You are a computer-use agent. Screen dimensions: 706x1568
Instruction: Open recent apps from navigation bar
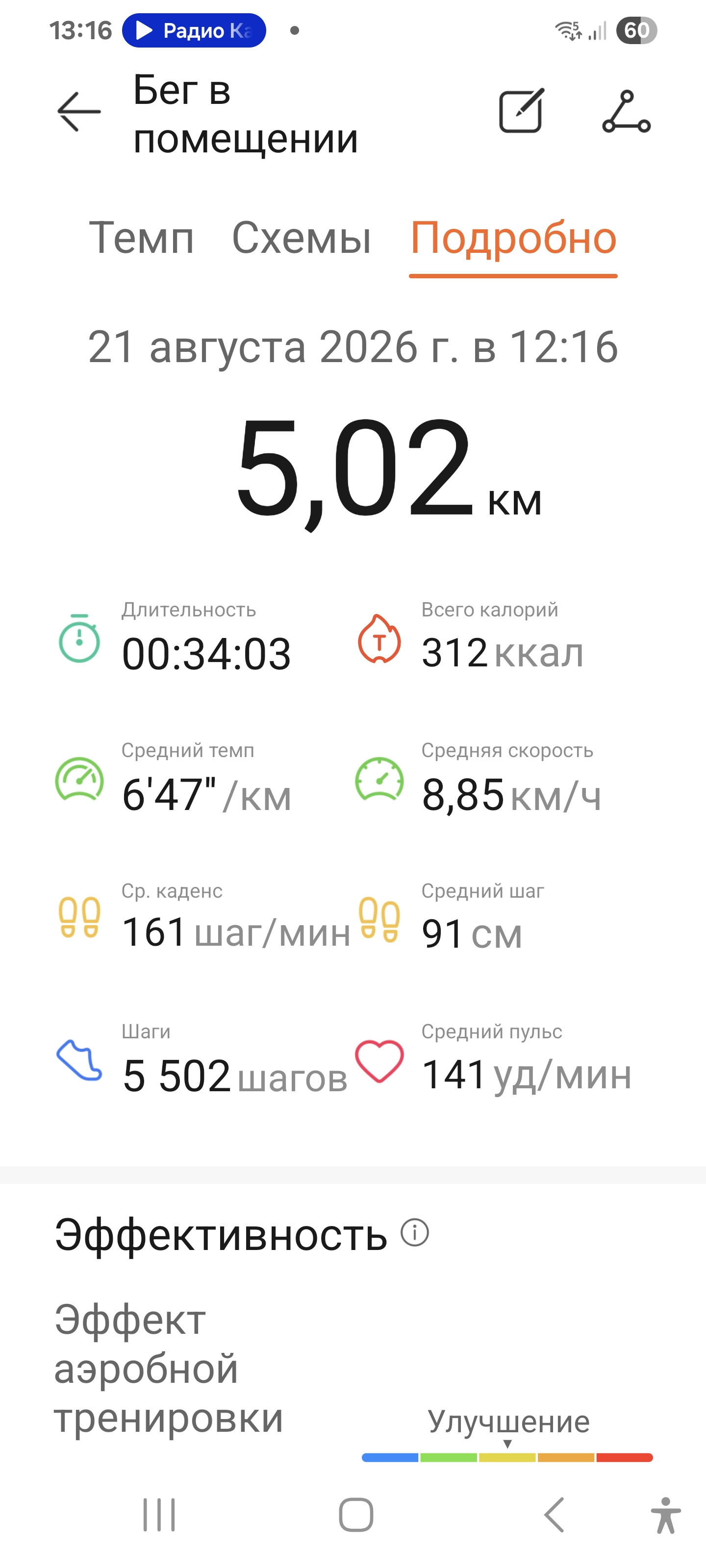coord(159,1515)
